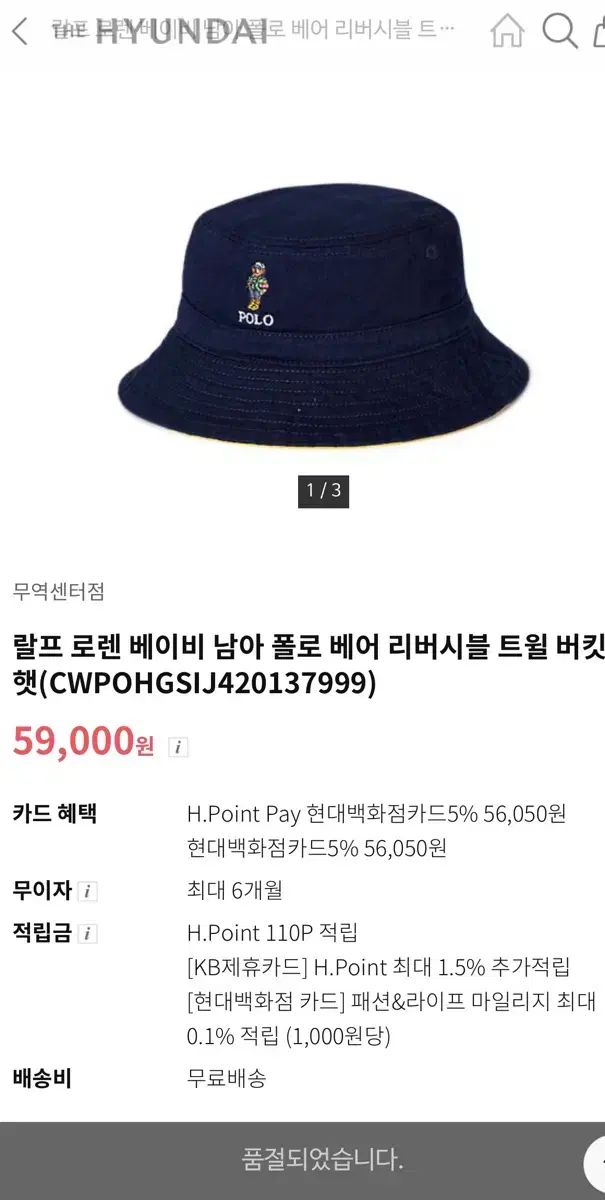Viewport: 605px width, 1200px height.
Task: Show info for 무이자 installment
Action: coord(88,891)
